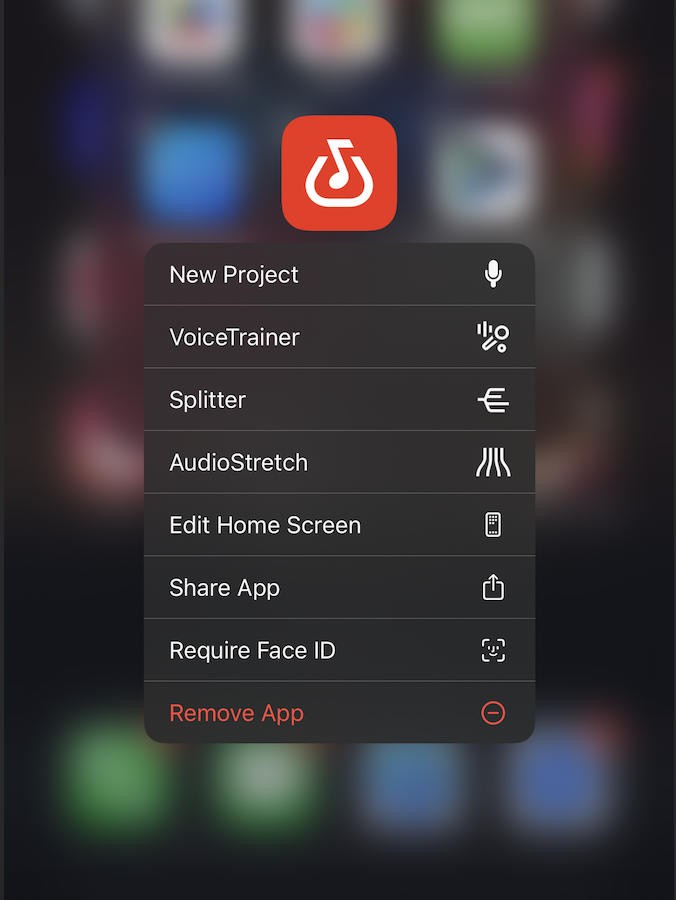Viewport: 676px width, 900px height.
Task: Open VoiceTrainer quick action
Action: pyautogui.click(x=339, y=337)
